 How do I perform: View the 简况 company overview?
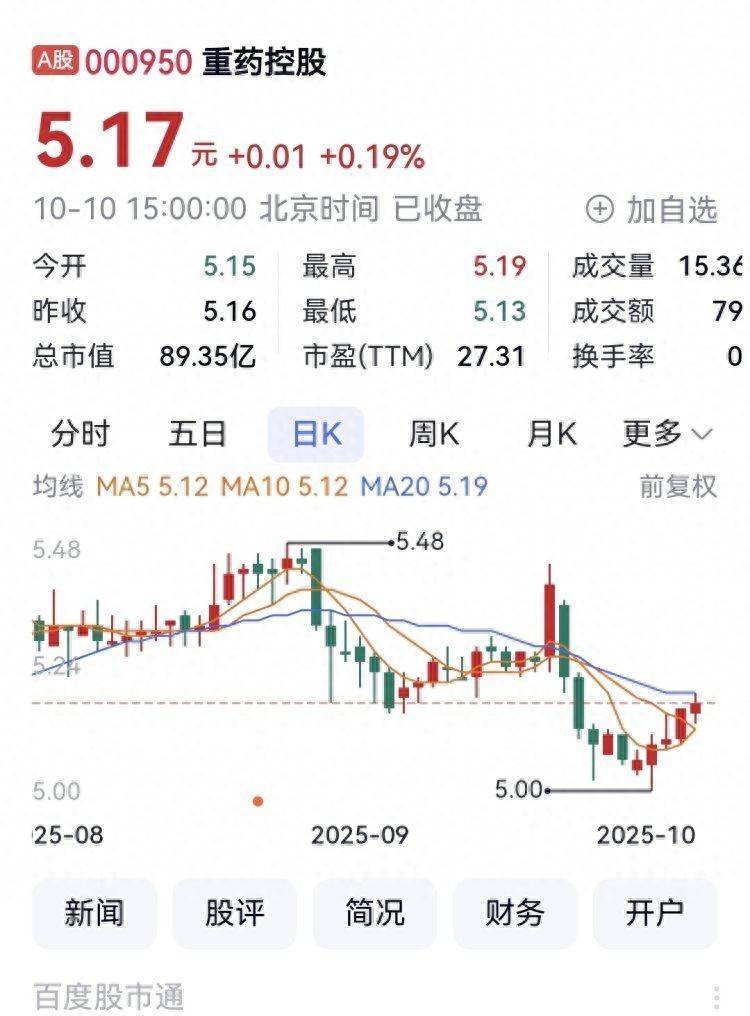click(x=375, y=913)
